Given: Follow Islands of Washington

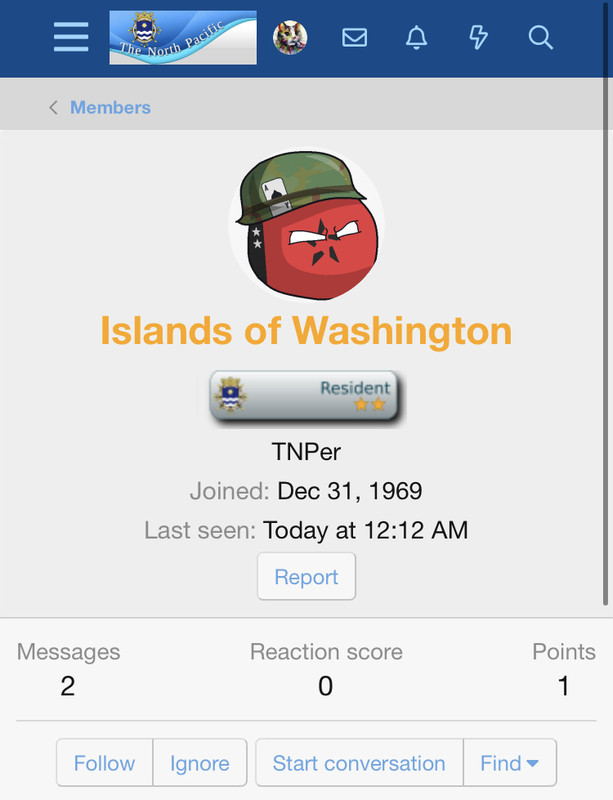Looking at the screenshot, I should (104, 763).
